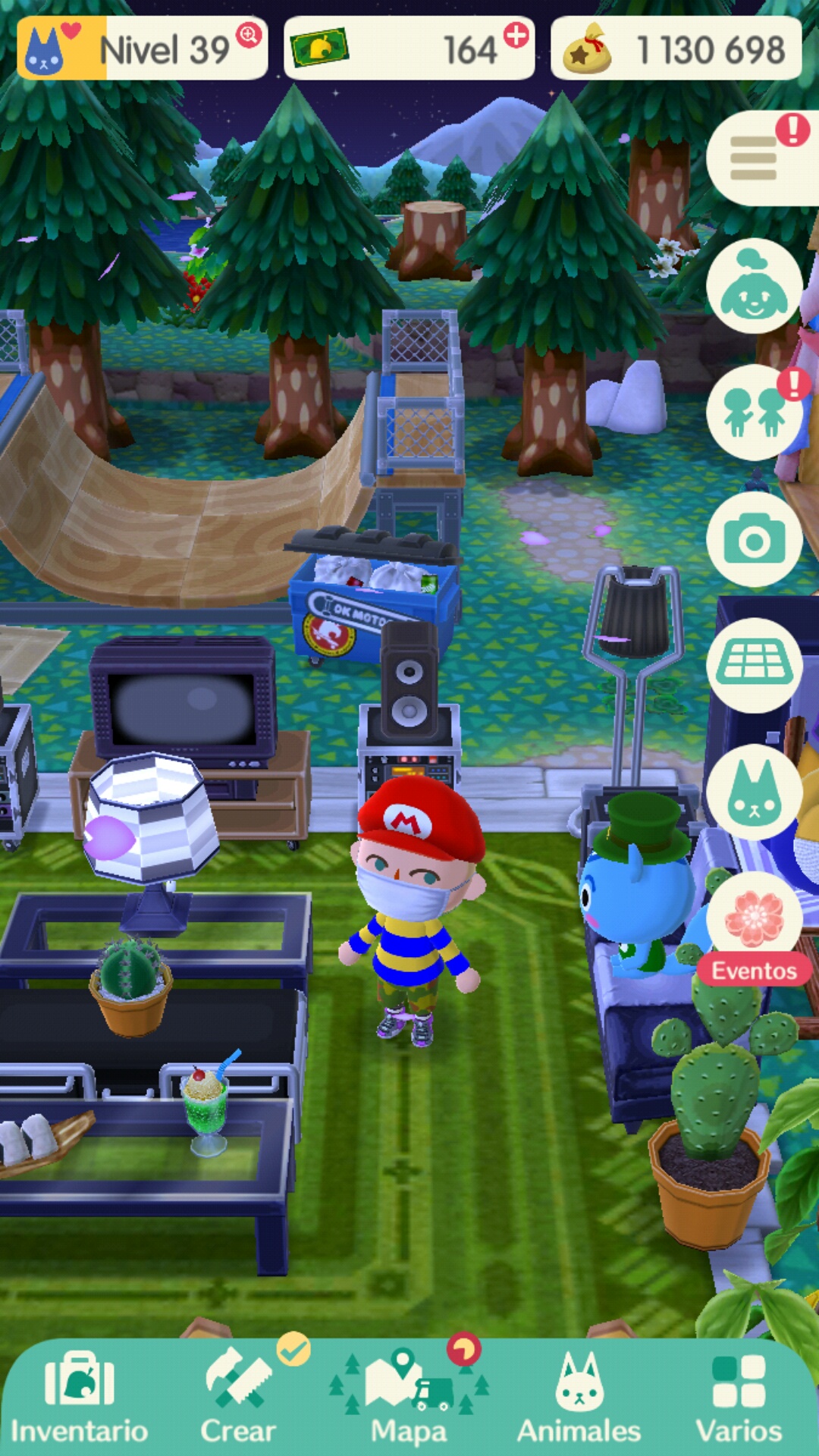Viewport: 819px width, 1456px height.
Task: Open Inventario tab
Action: (80, 1398)
